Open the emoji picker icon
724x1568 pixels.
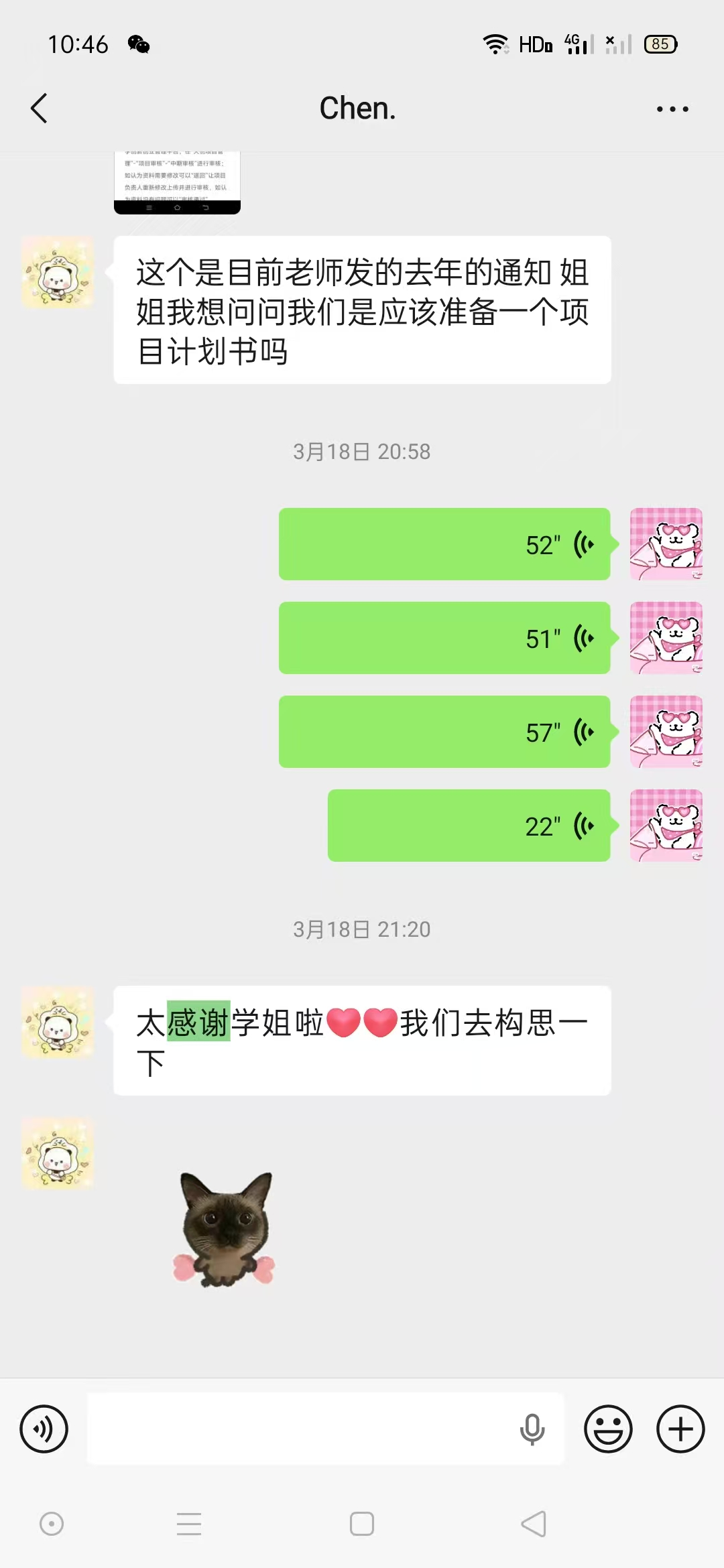pyautogui.click(x=609, y=1429)
